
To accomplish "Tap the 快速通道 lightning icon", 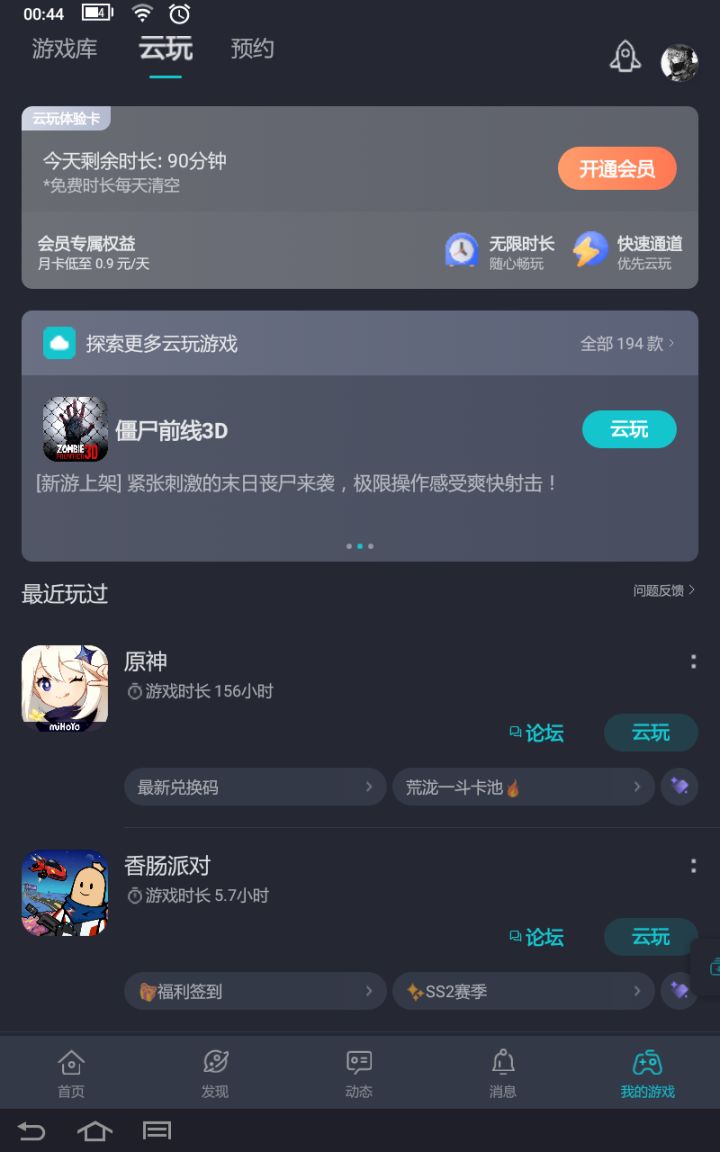I will coord(590,251).
